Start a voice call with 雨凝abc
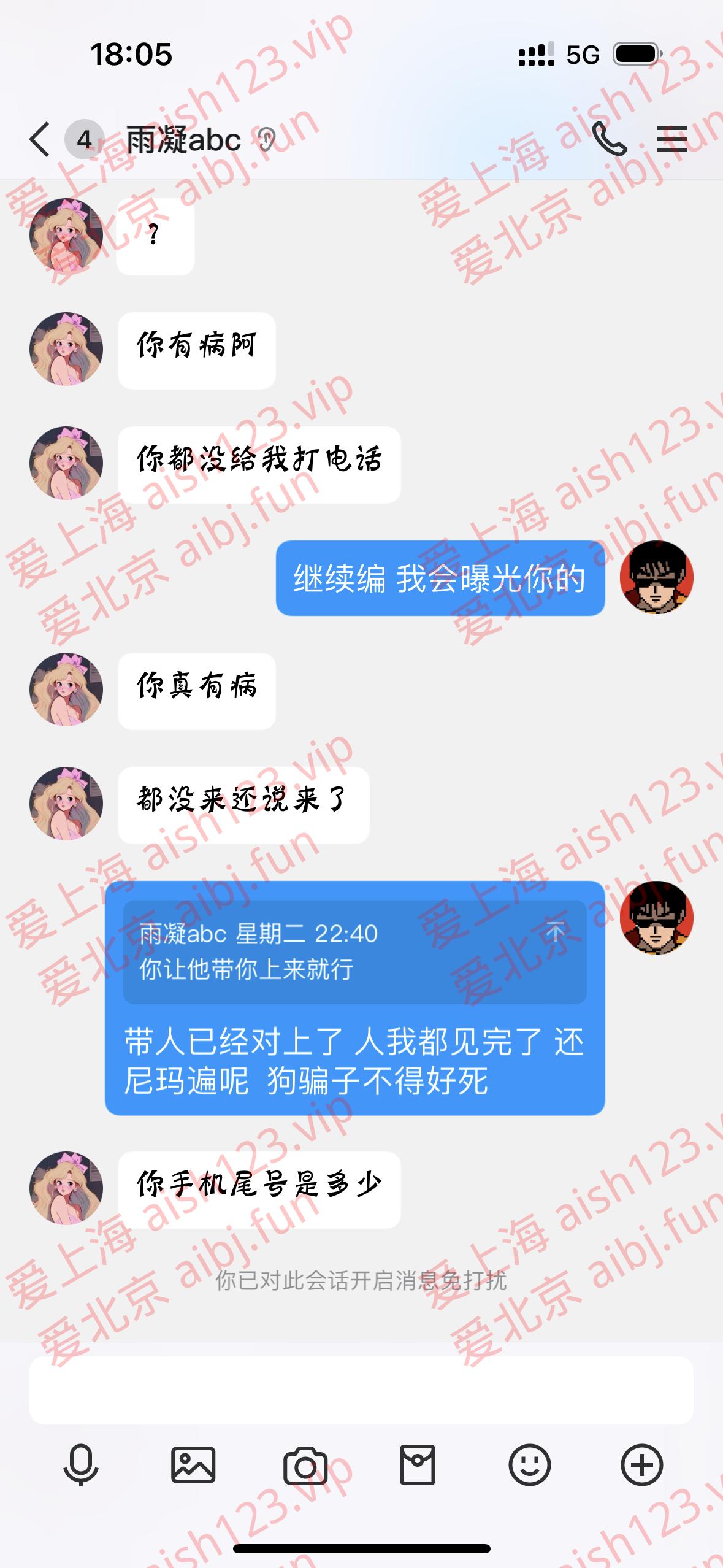Image resolution: width=723 pixels, height=1568 pixels. [x=608, y=139]
